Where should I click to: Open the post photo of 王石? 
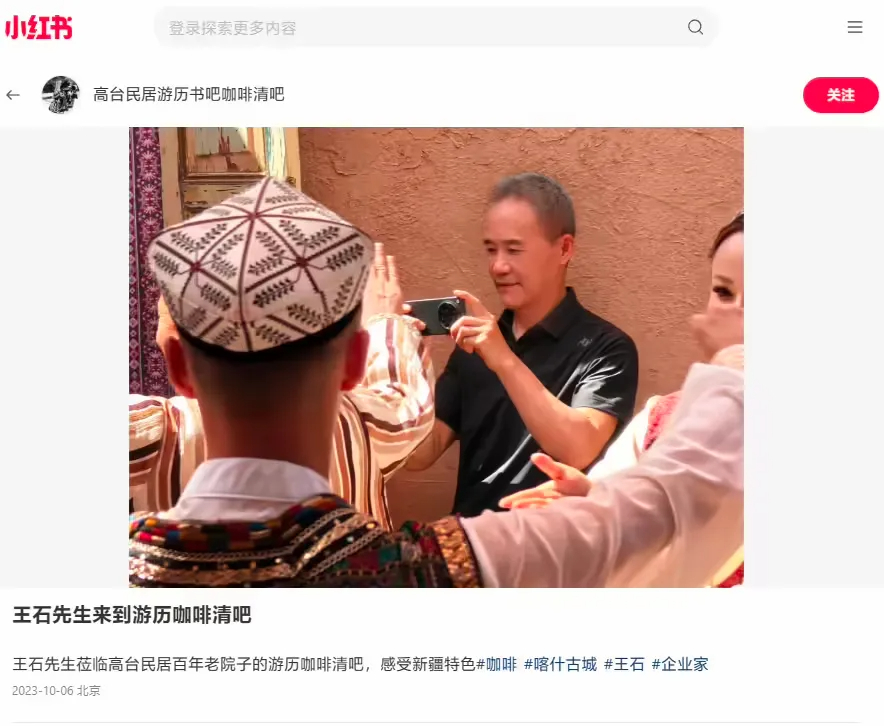pyautogui.click(x=436, y=357)
